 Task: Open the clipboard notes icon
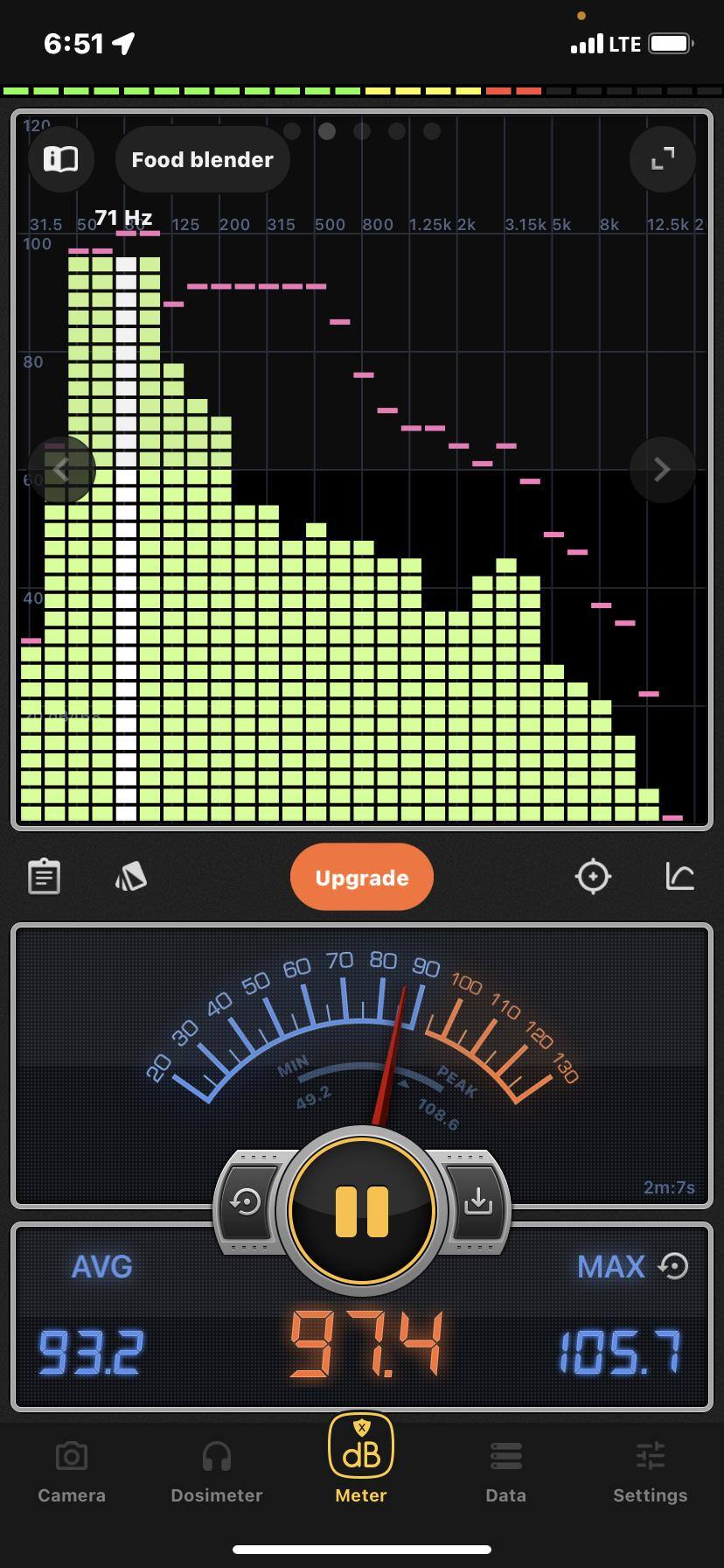pos(44,877)
